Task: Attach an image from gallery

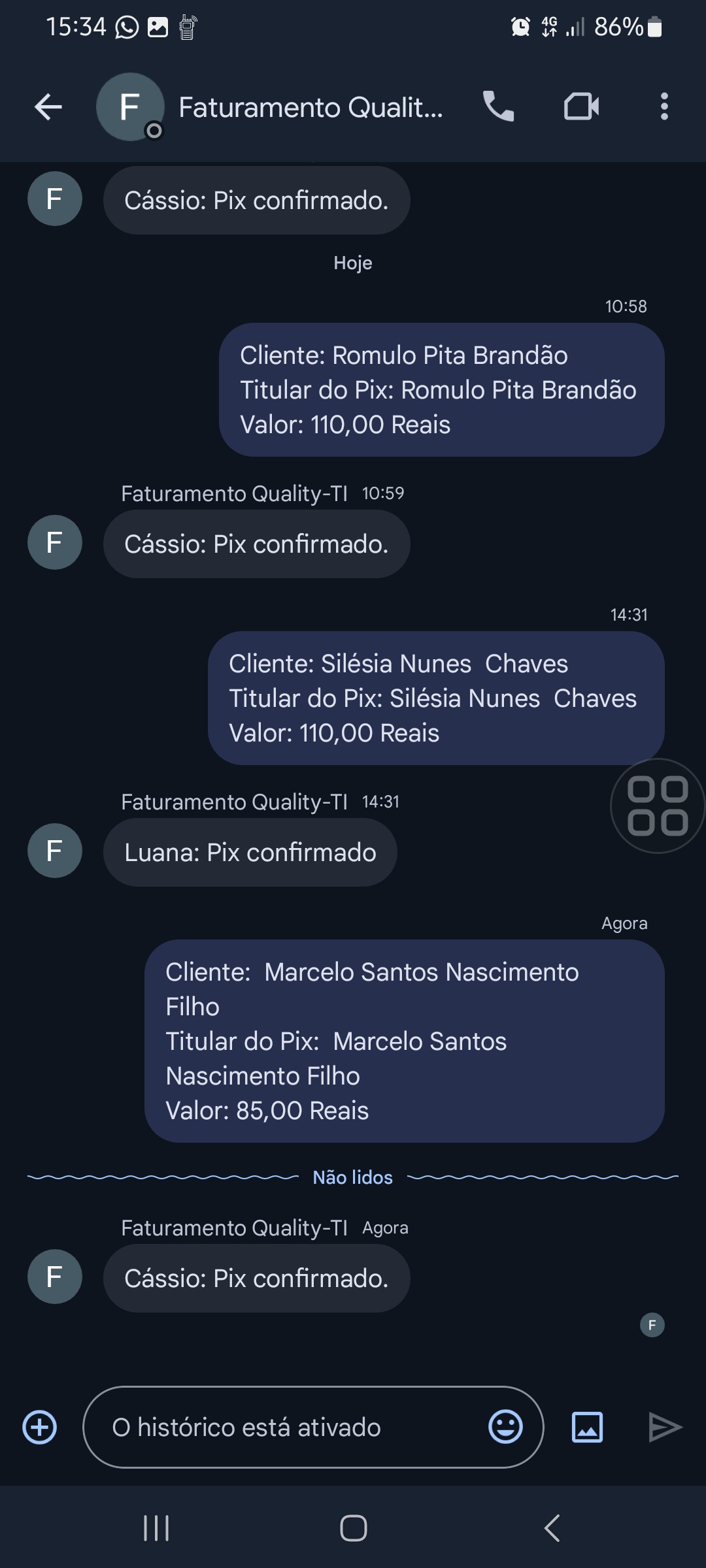Action: point(587,1427)
